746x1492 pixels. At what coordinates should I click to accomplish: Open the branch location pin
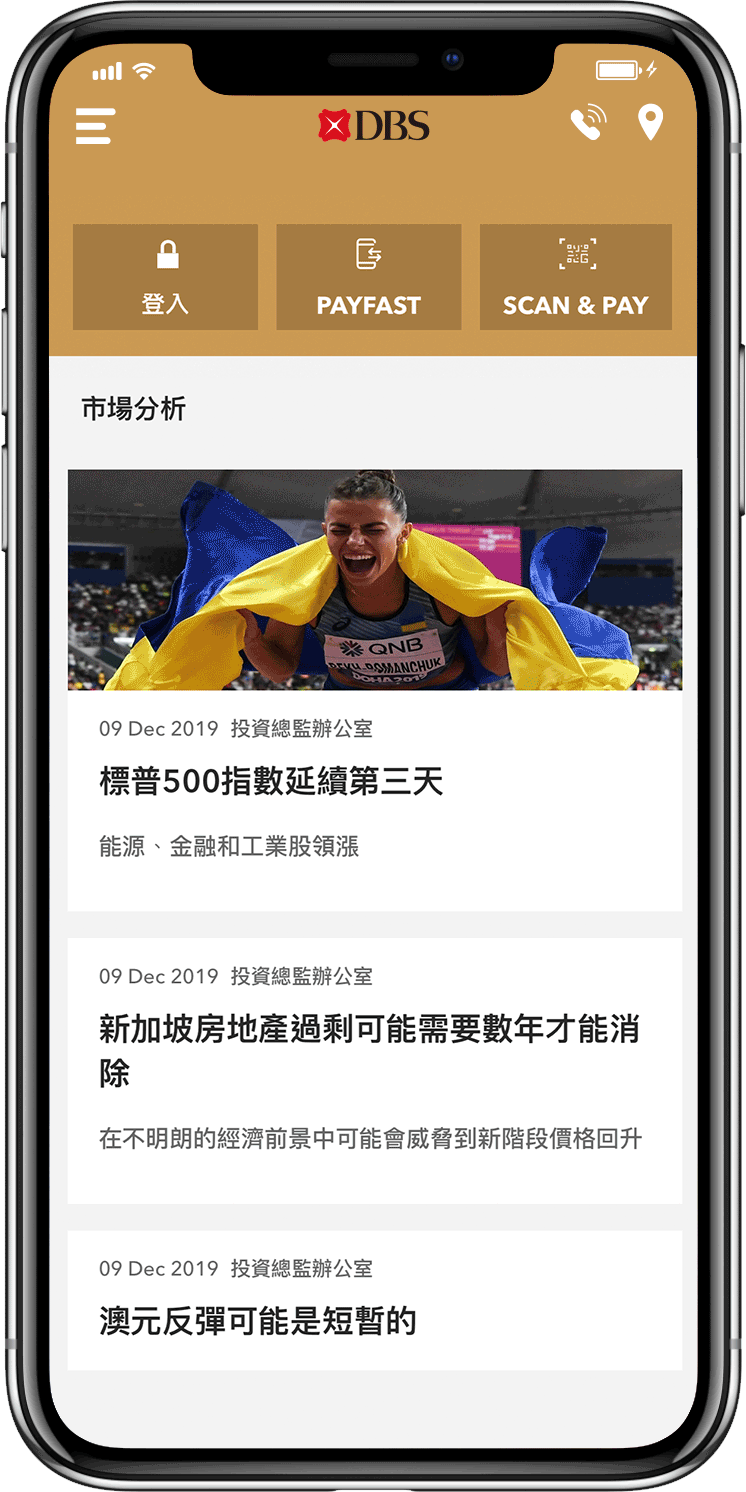pyautogui.click(x=650, y=124)
